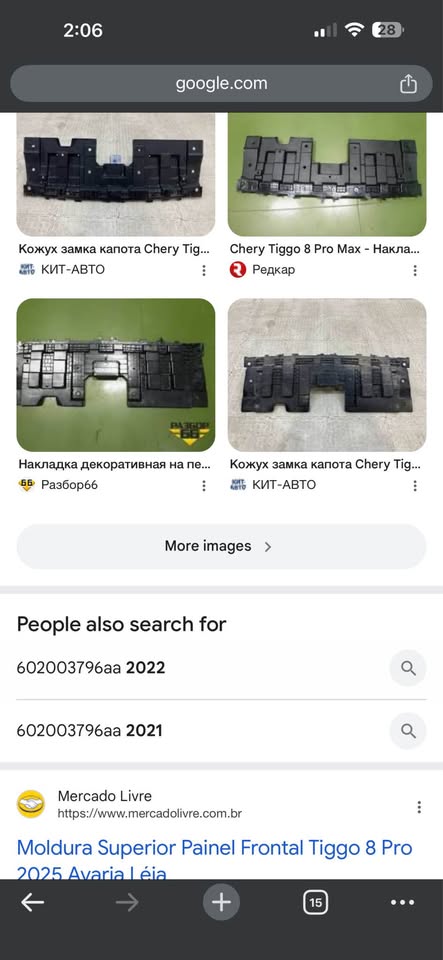Image resolution: width=443 pixels, height=960 pixels.
Task: Search for 602003796aa 2021
Action: click(x=221, y=730)
